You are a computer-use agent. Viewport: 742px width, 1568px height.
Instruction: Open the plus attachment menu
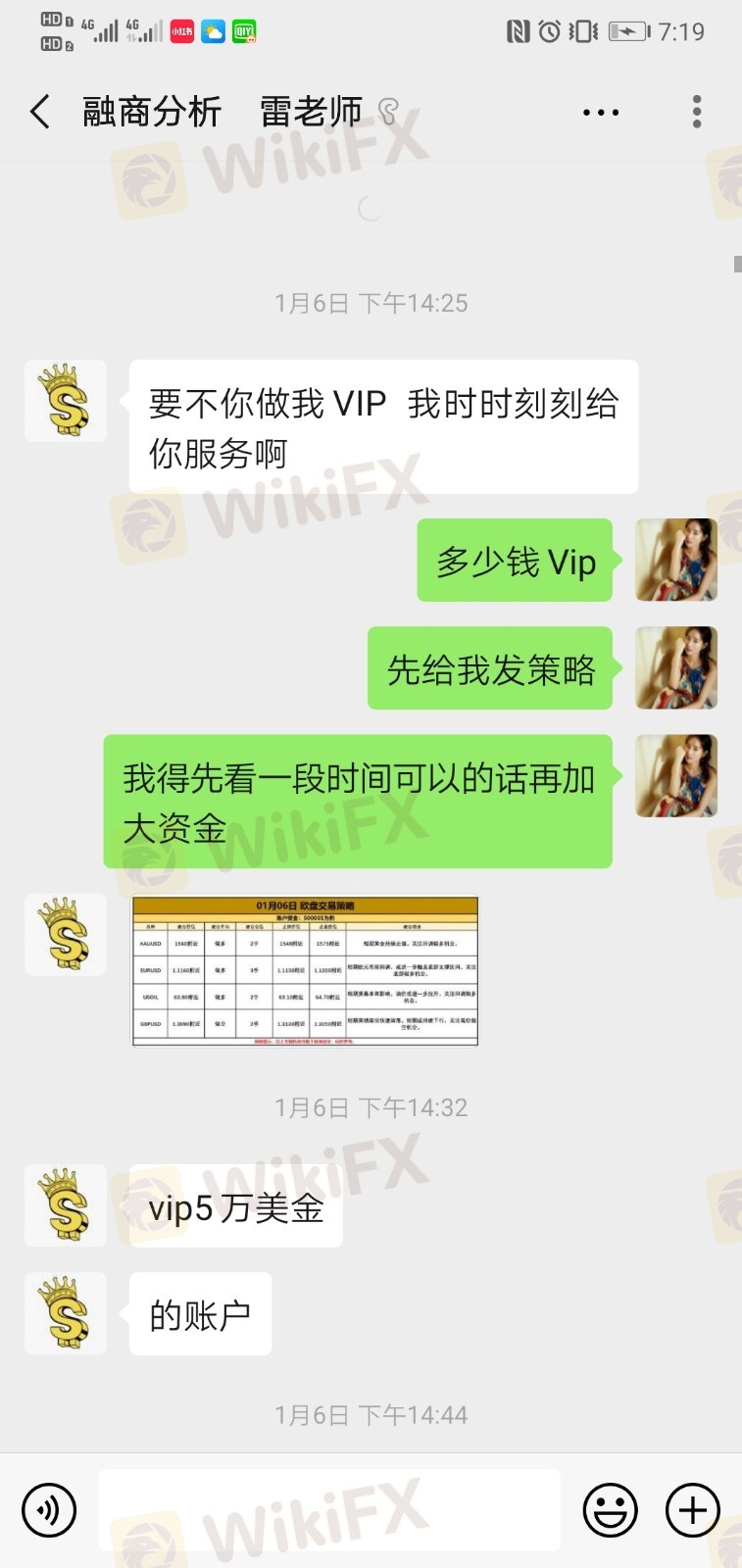693,1510
